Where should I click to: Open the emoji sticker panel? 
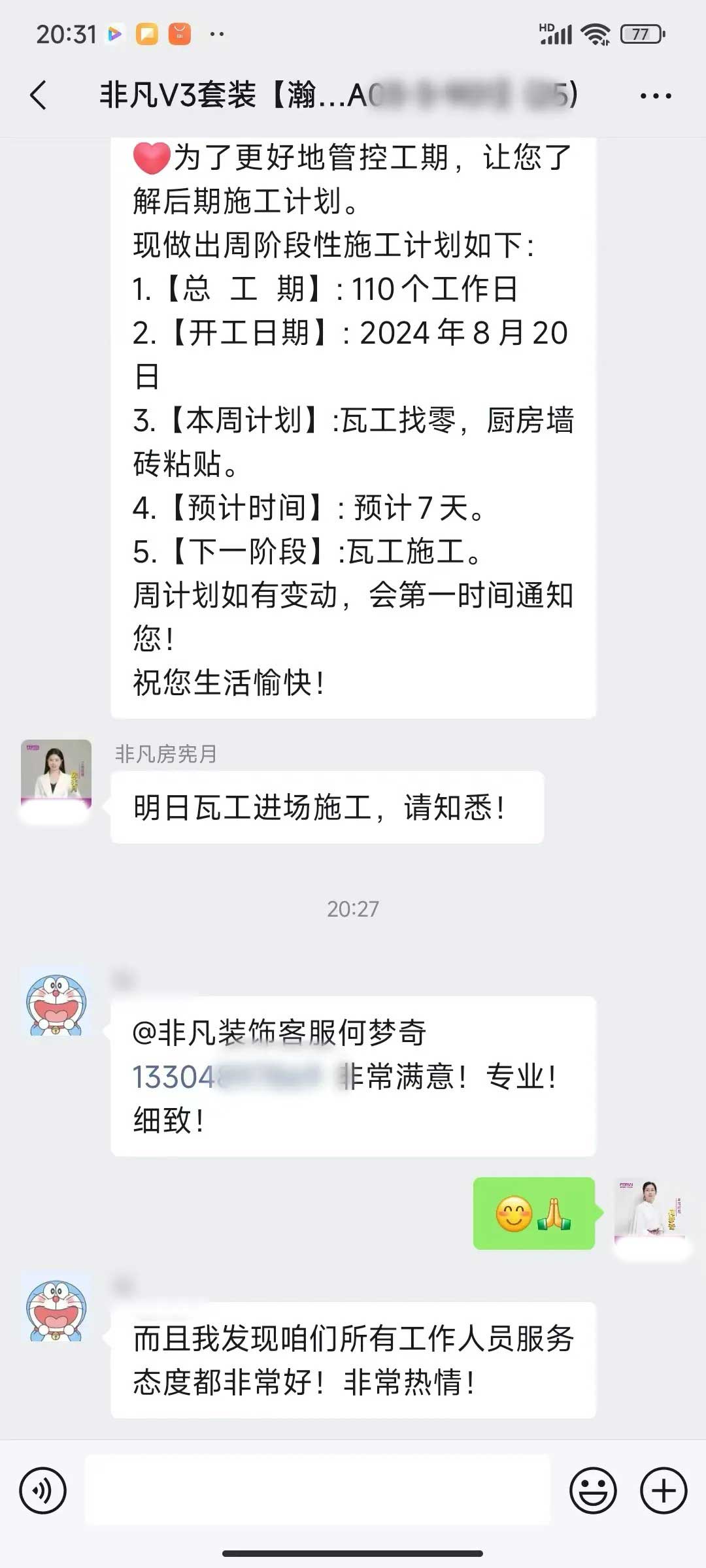click(x=593, y=1491)
